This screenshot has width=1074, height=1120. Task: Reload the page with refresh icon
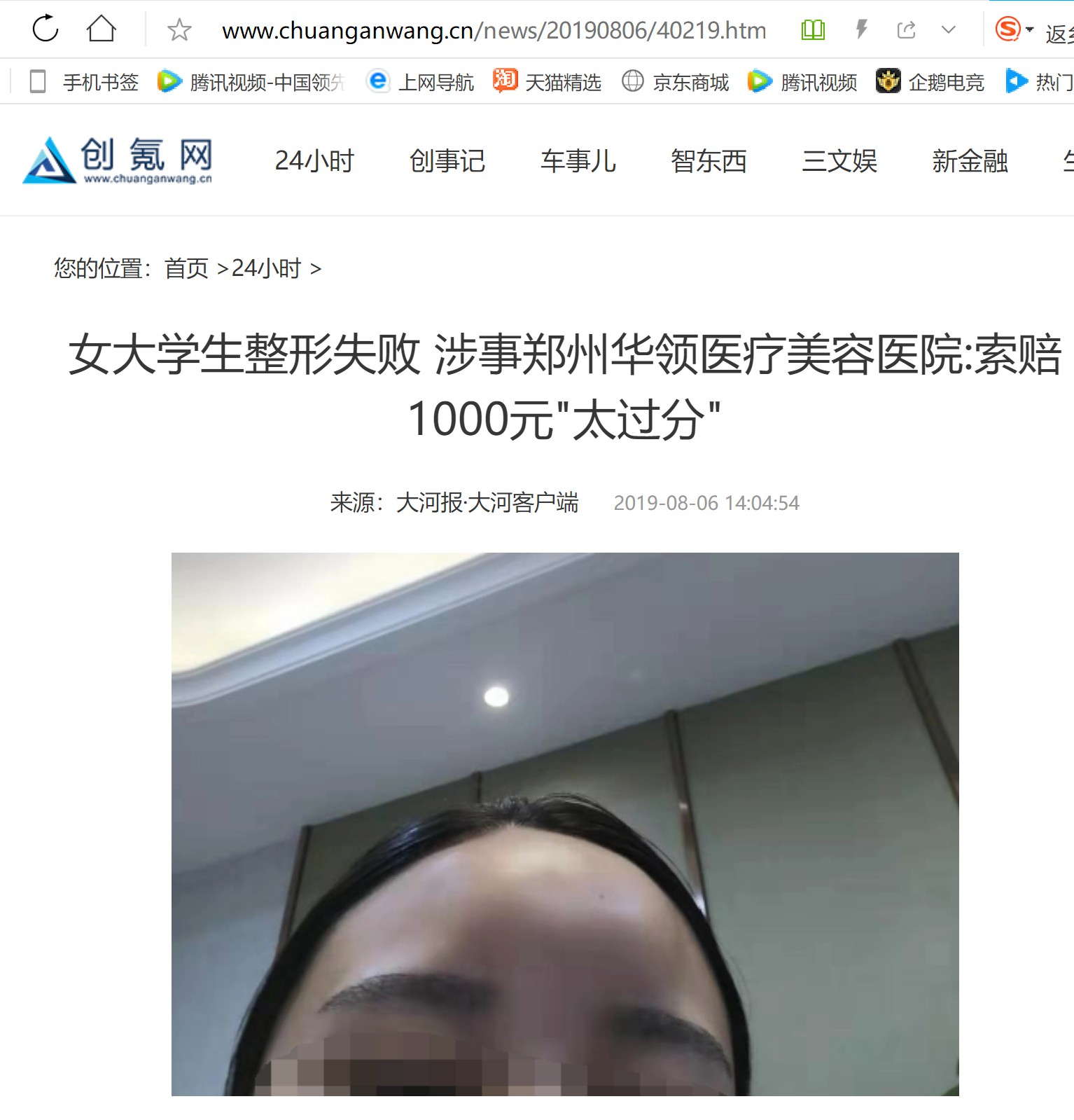coord(46,29)
